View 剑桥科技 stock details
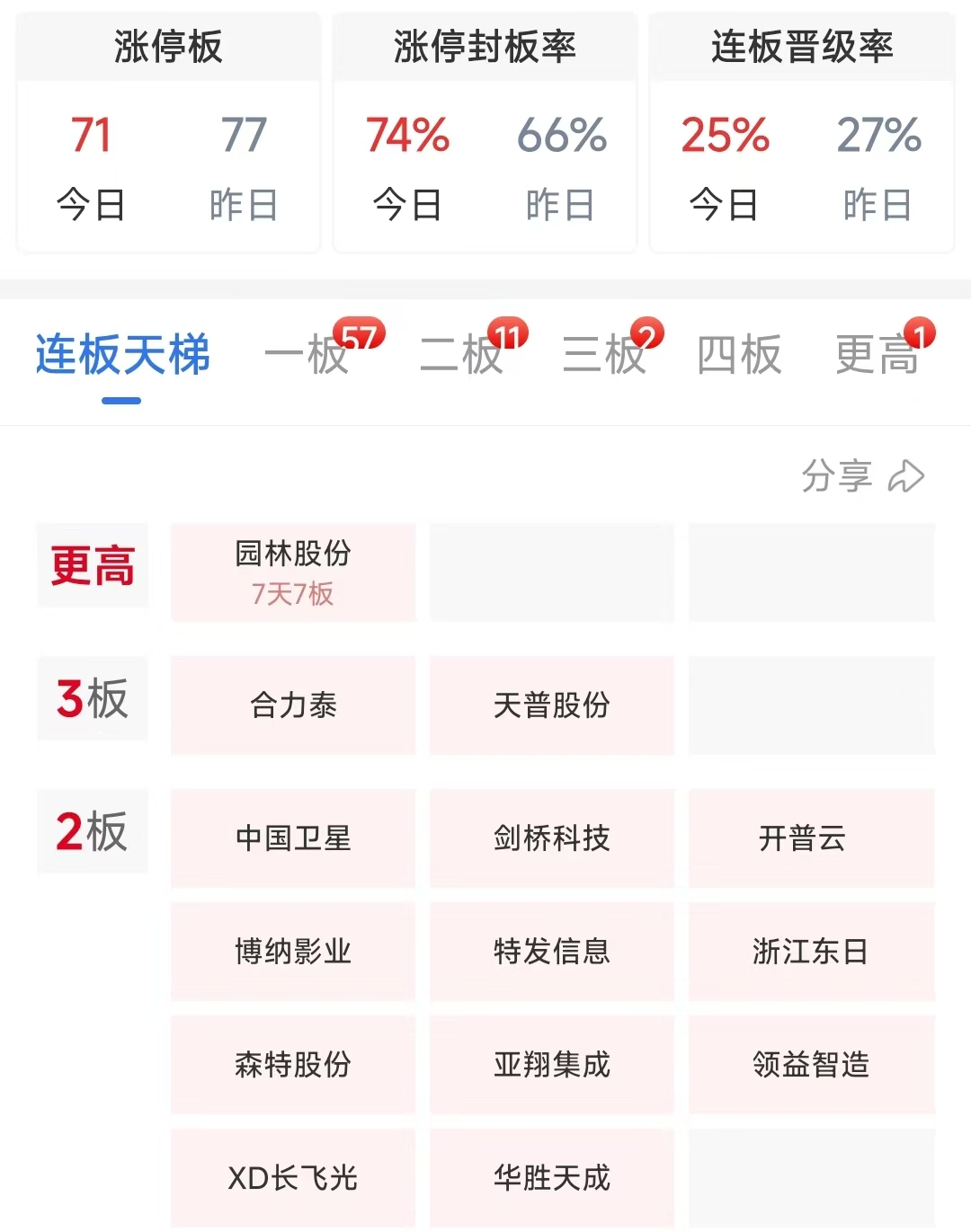This screenshot has width=971, height=1232. [x=552, y=838]
